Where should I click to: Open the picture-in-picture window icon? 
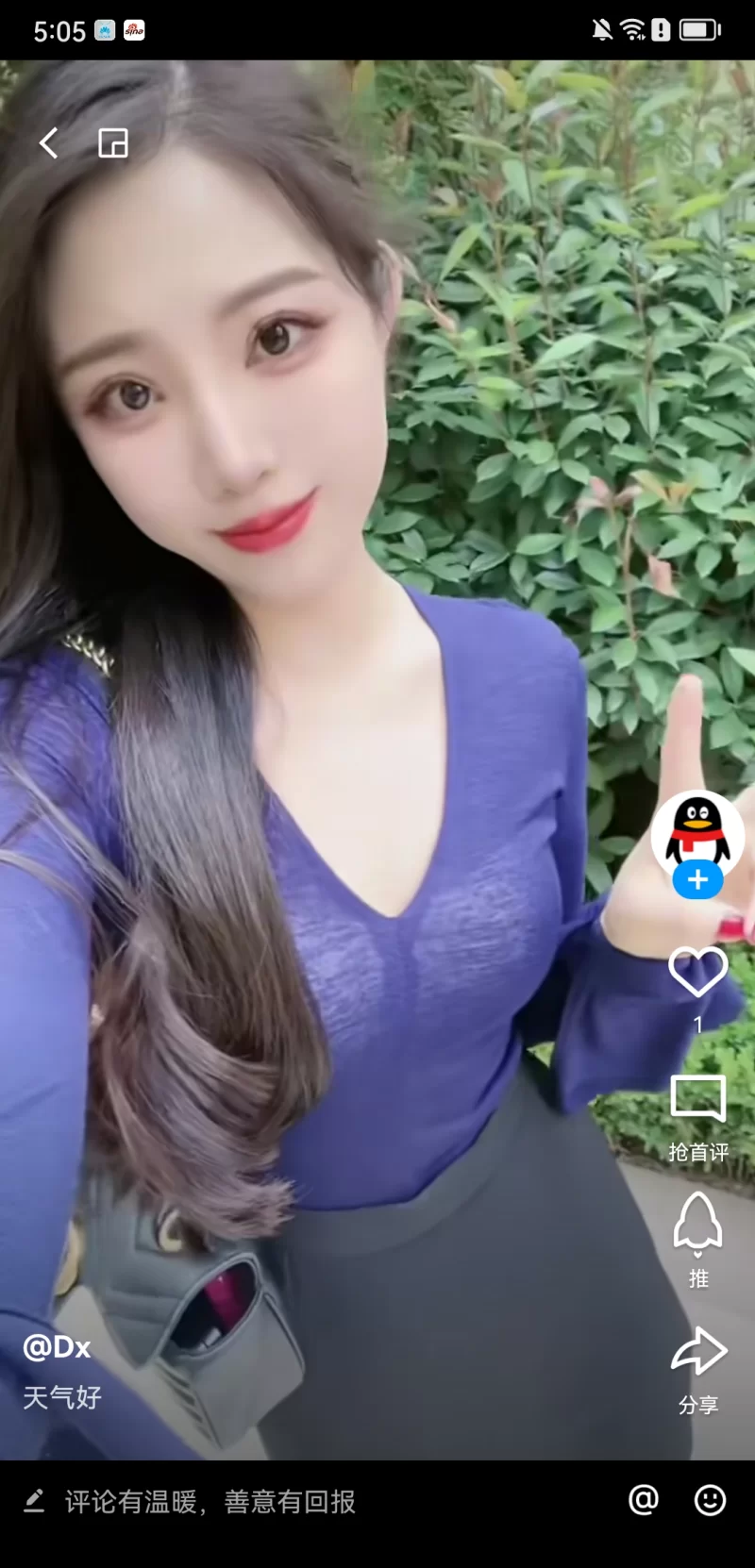[x=113, y=143]
